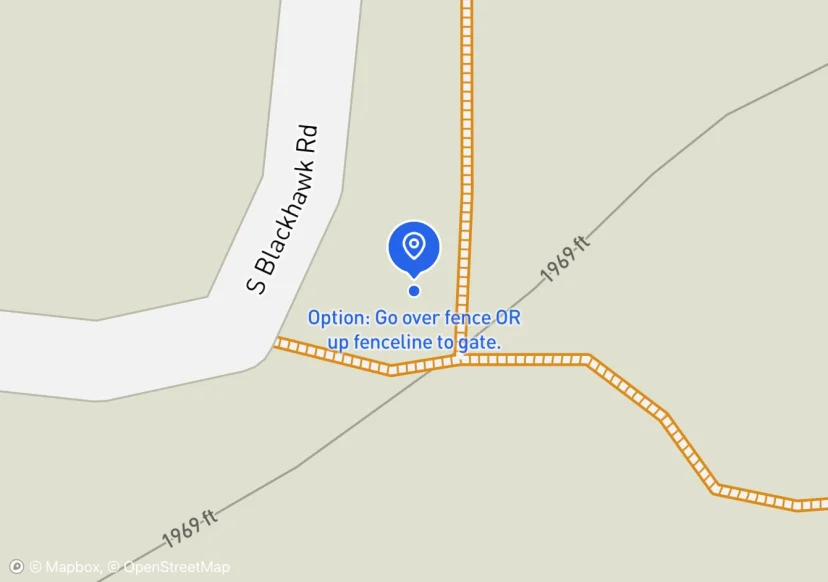Image resolution: width=828 pixels, height=582 pixels.
Task: Open the OpenStreetMap attribution link
Action: coord(170,567)
